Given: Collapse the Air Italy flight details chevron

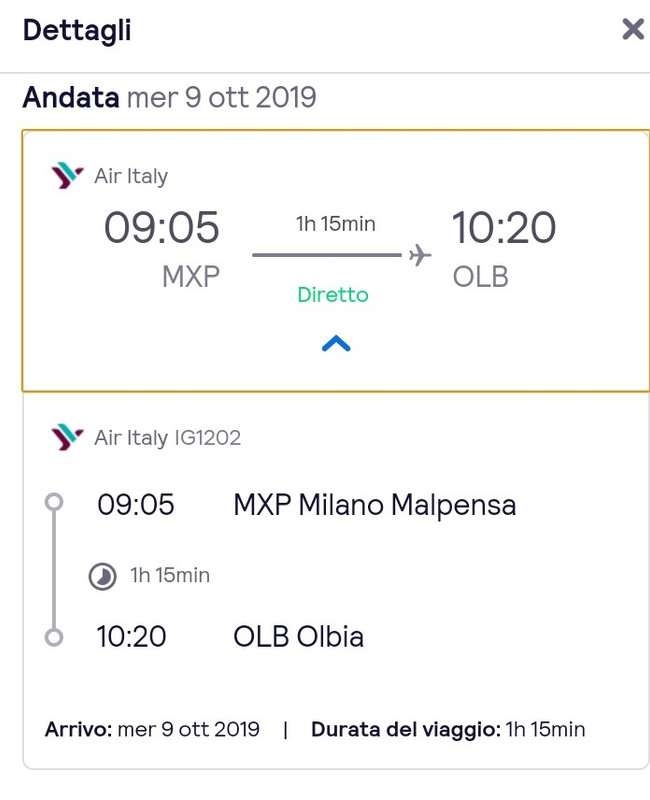Looking at the screenshot, I should click(x=336, y=344).
